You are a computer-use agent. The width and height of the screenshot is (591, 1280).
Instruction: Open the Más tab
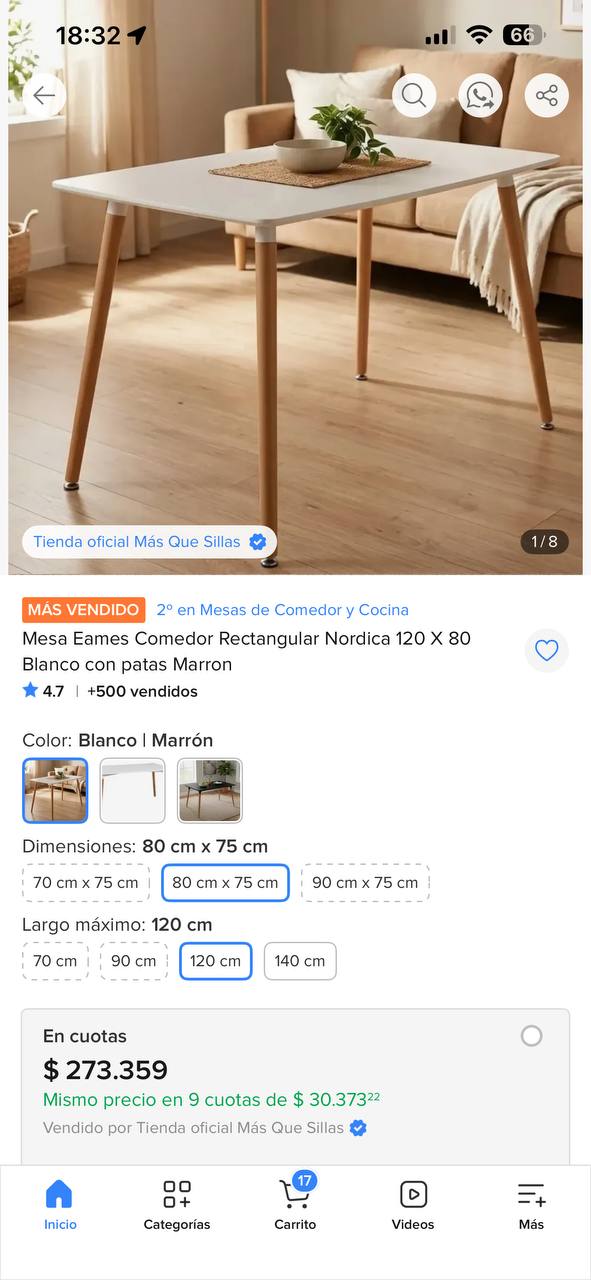pos(531,1205)
